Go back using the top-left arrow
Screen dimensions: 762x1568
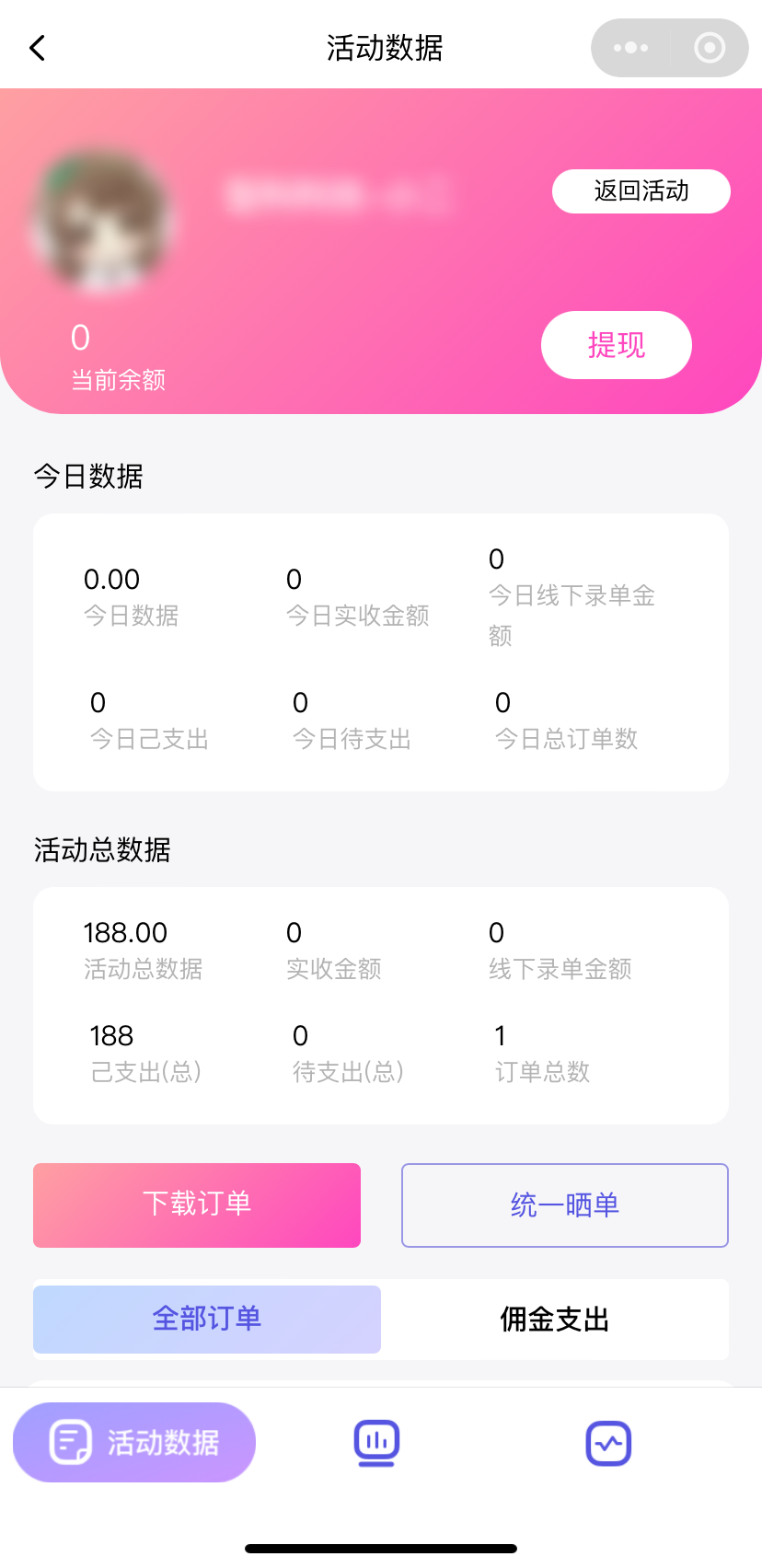coord(38,48)
